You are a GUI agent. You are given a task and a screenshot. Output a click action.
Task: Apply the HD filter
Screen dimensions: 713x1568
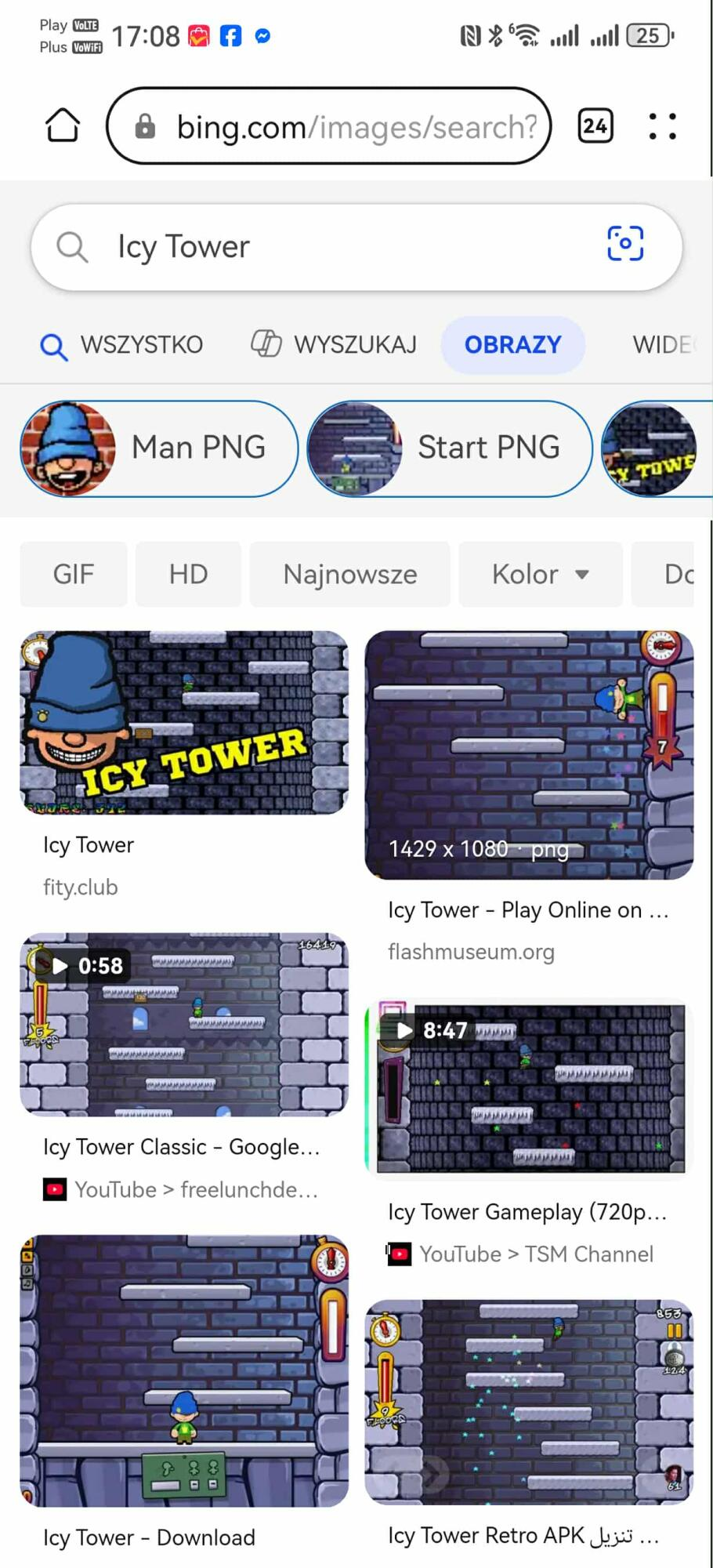click(x=188, y=574)
